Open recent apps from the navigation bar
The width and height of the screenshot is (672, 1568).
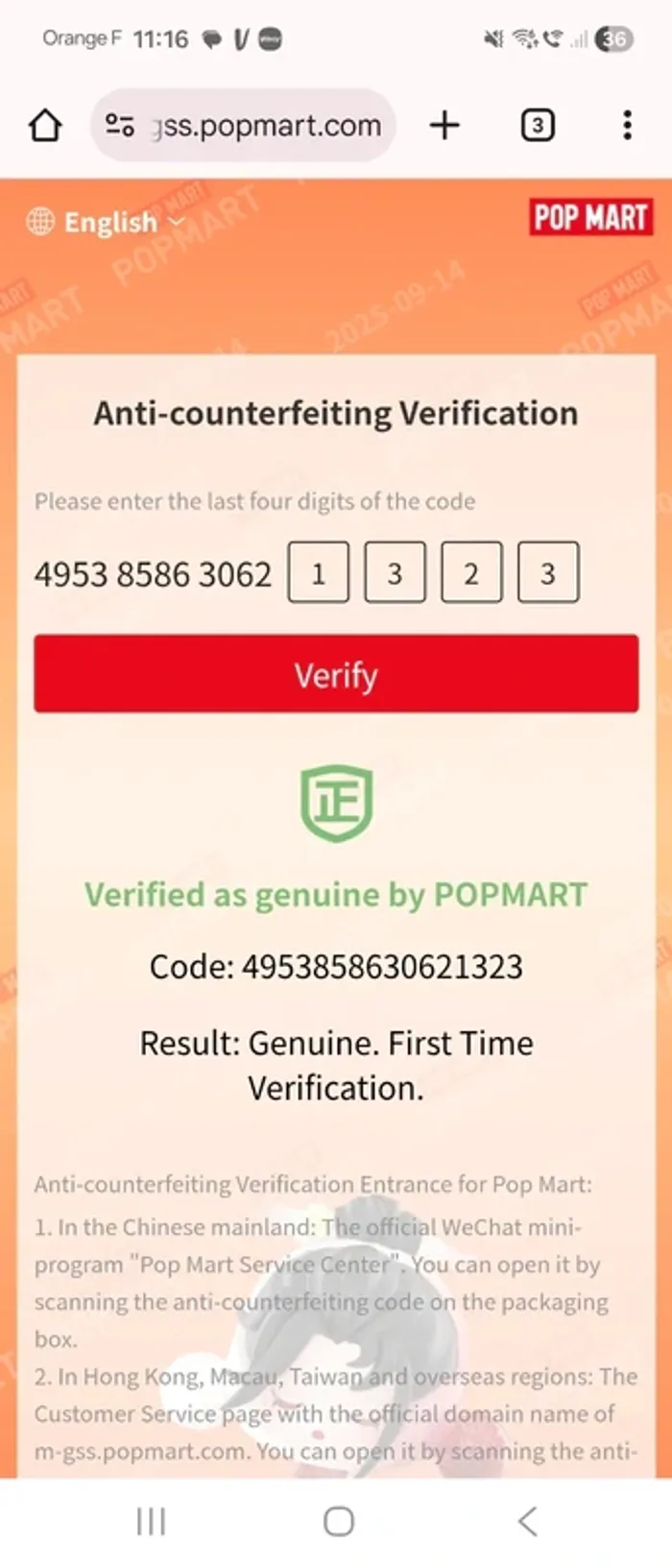pyautogui.click(x=151, y=1521)
